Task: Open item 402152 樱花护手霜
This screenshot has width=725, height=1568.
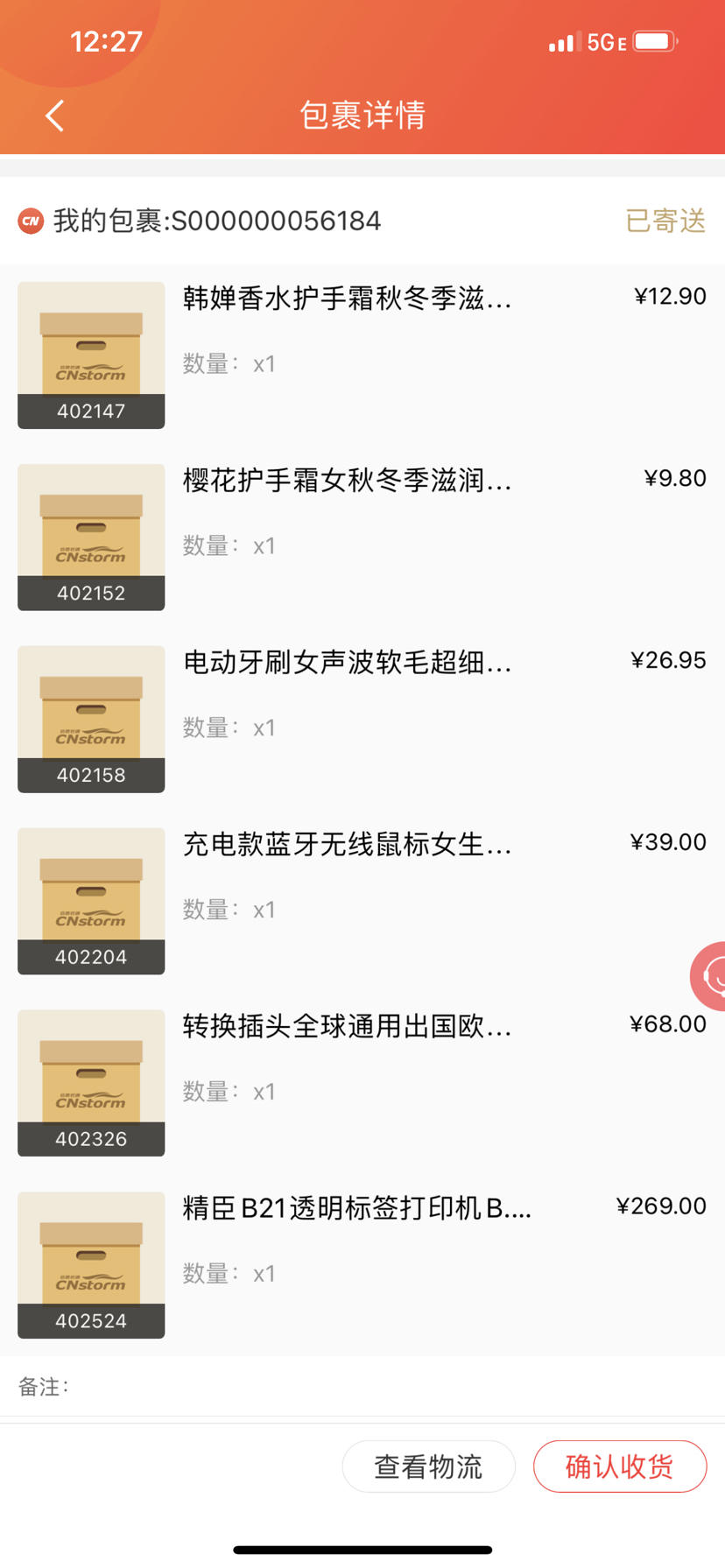Action: [x=362, y=537]
